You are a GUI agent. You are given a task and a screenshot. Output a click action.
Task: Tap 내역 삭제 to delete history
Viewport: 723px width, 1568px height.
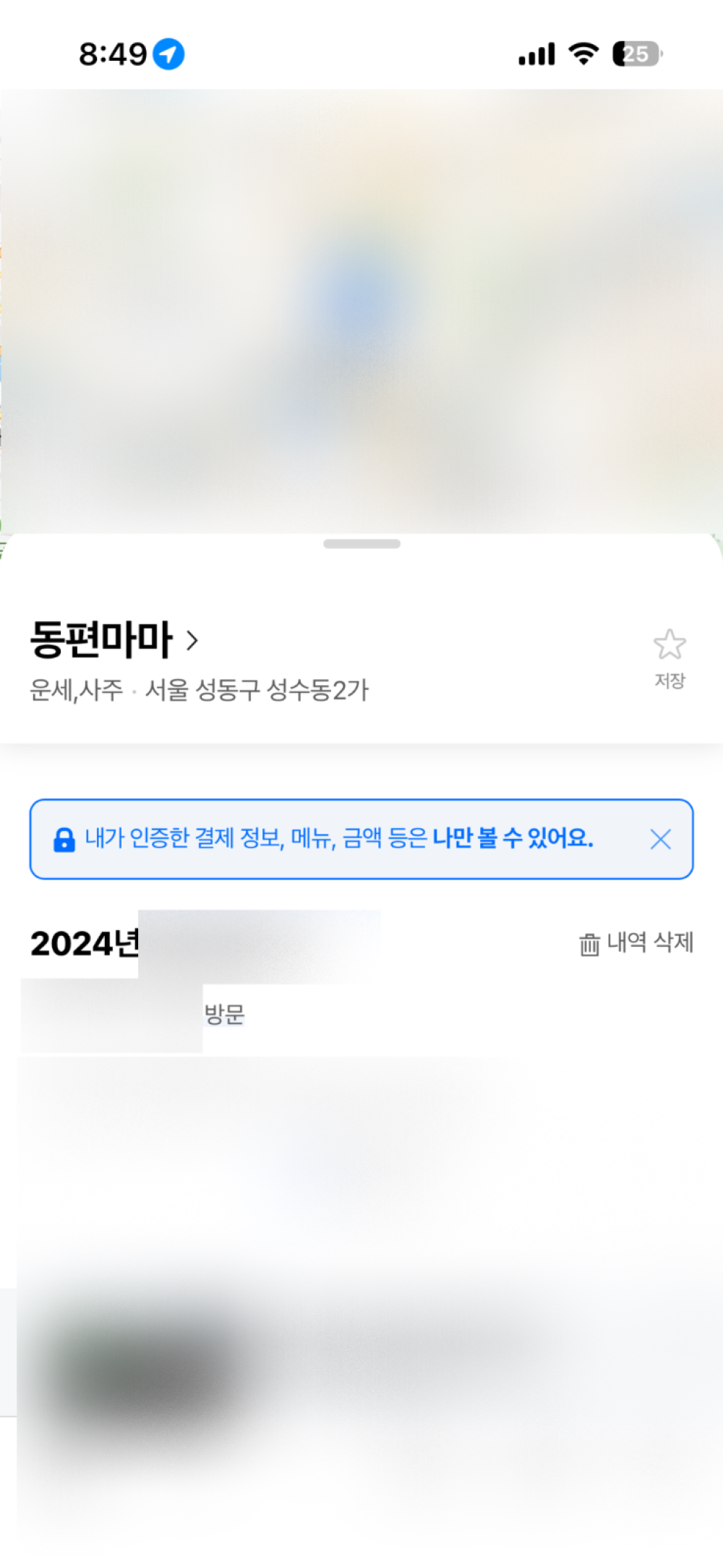636,943
